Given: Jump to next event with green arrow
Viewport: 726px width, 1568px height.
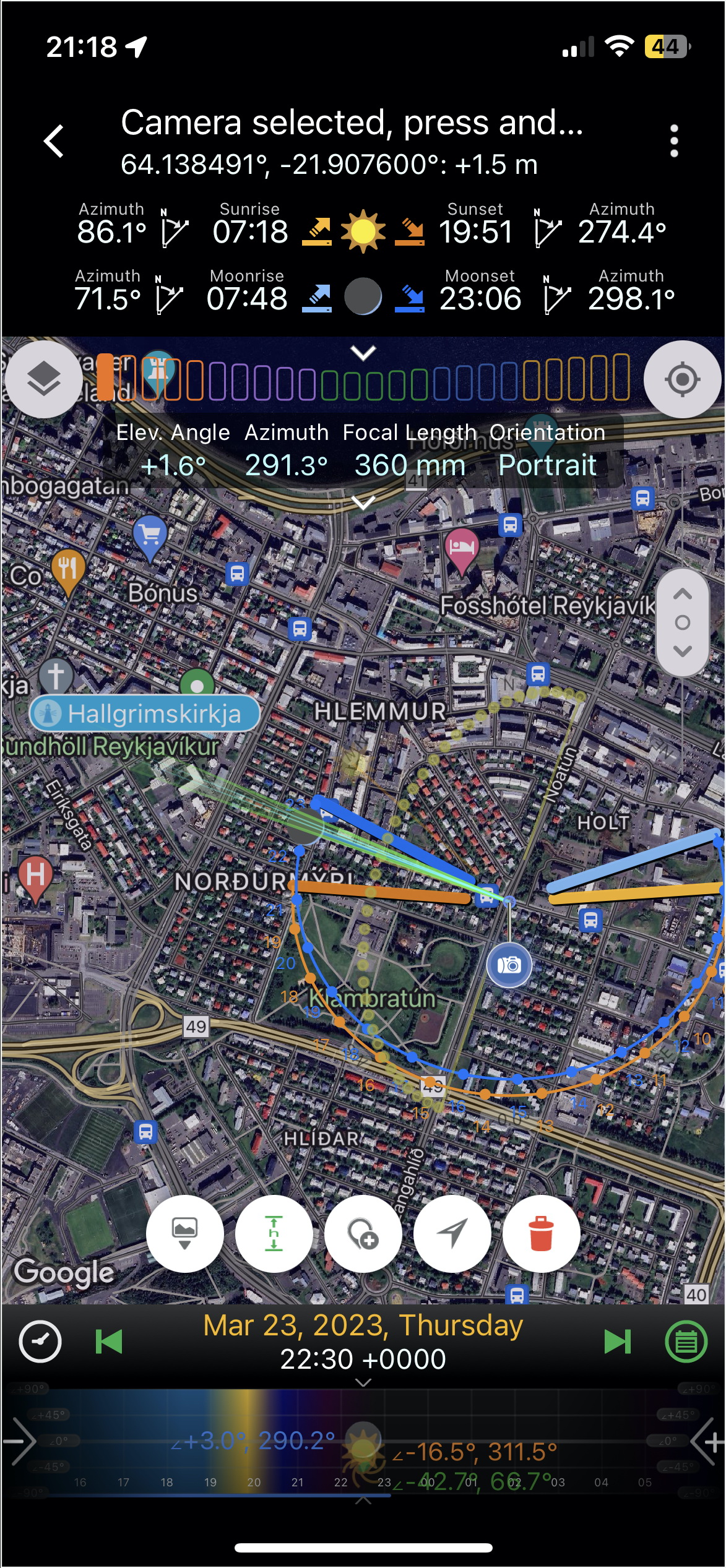Looking at the screenshot, I should 617,1342.
